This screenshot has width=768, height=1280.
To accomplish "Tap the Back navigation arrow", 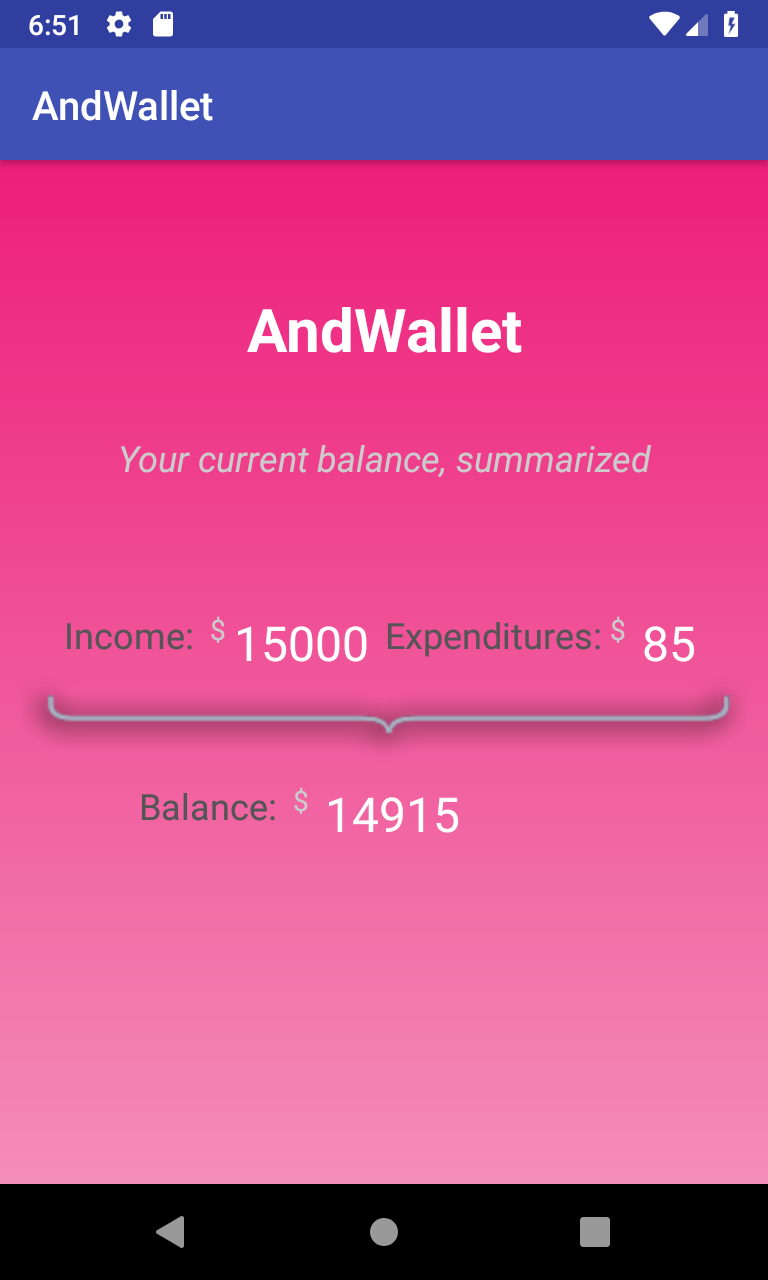I will coord(172,1232).
